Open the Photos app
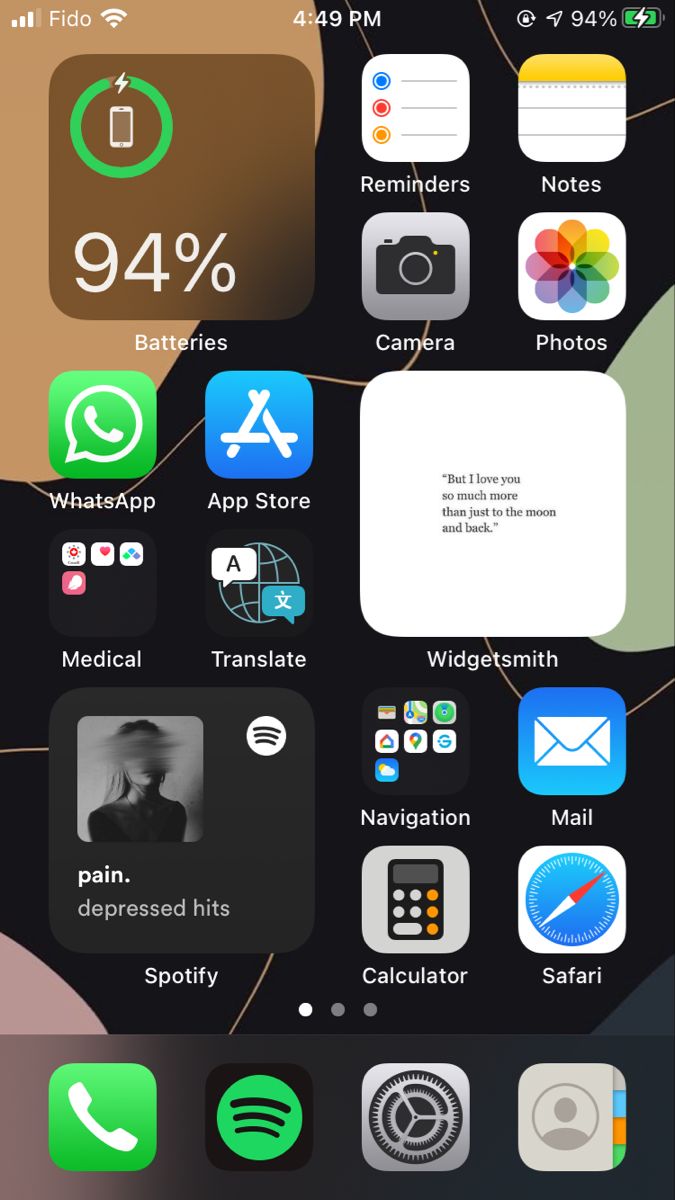Viewport: 675px width, 1200px height. click(x=572, y=266)
